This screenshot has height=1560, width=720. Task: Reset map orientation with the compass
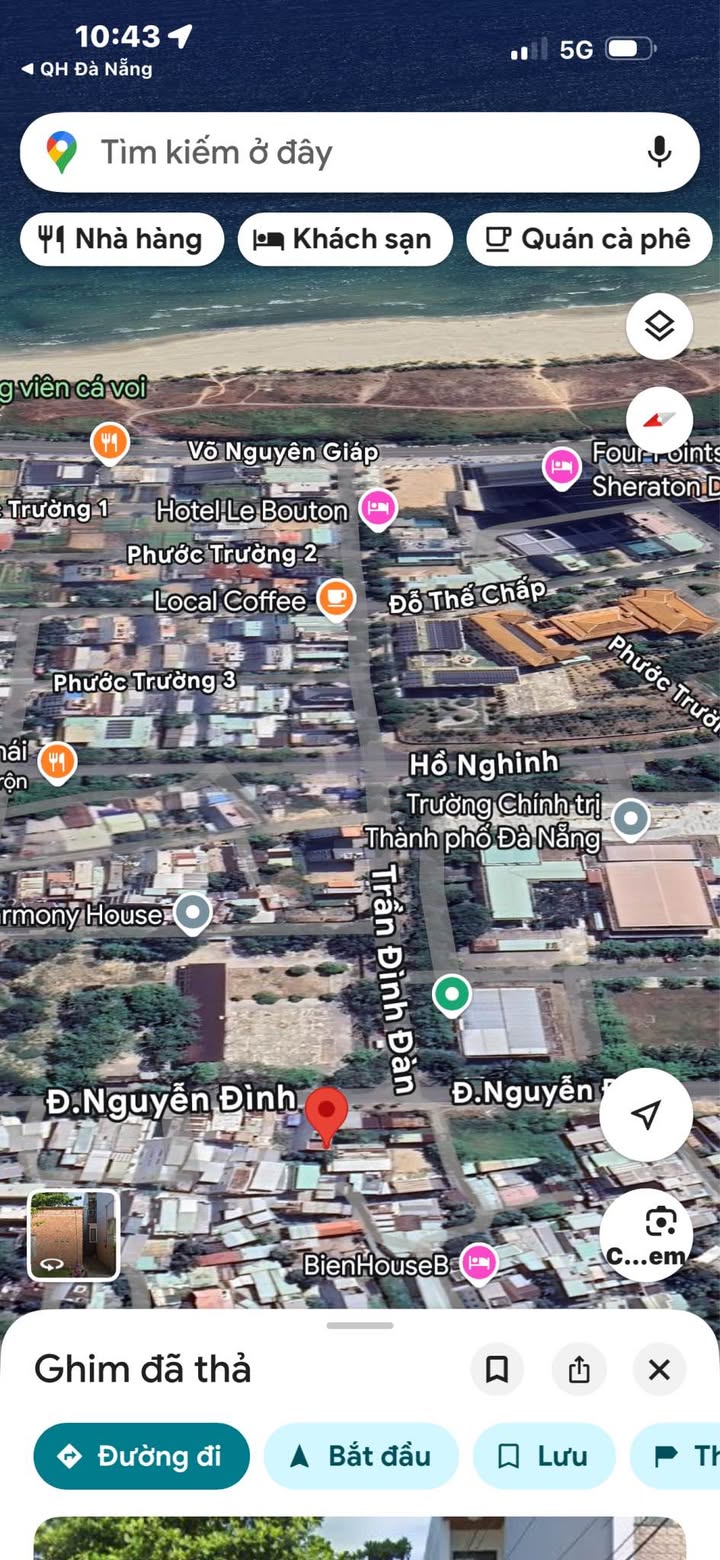pyautogui.click(x=659, y=420)
